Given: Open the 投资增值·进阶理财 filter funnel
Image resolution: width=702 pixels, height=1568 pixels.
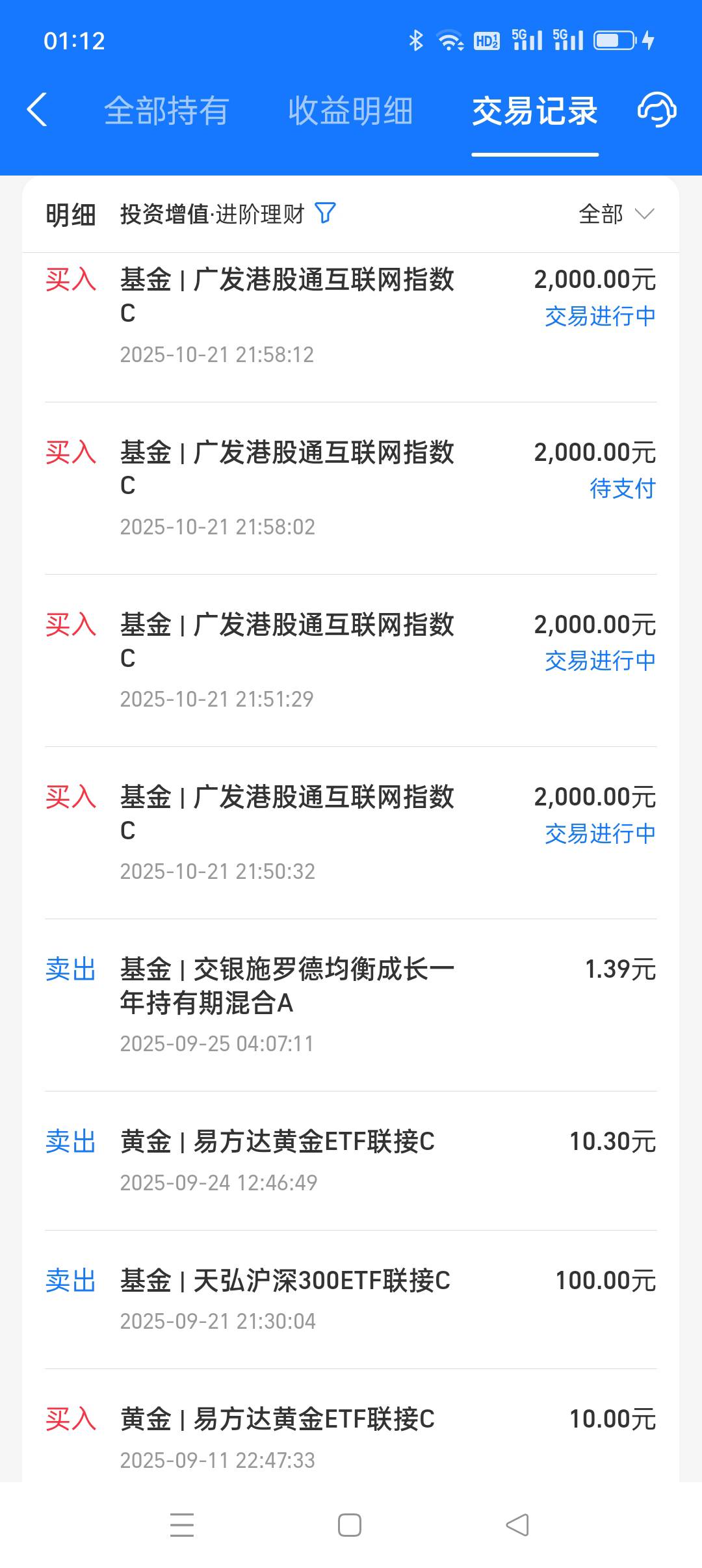Looking at the screenshot, I should coord(325,213).
